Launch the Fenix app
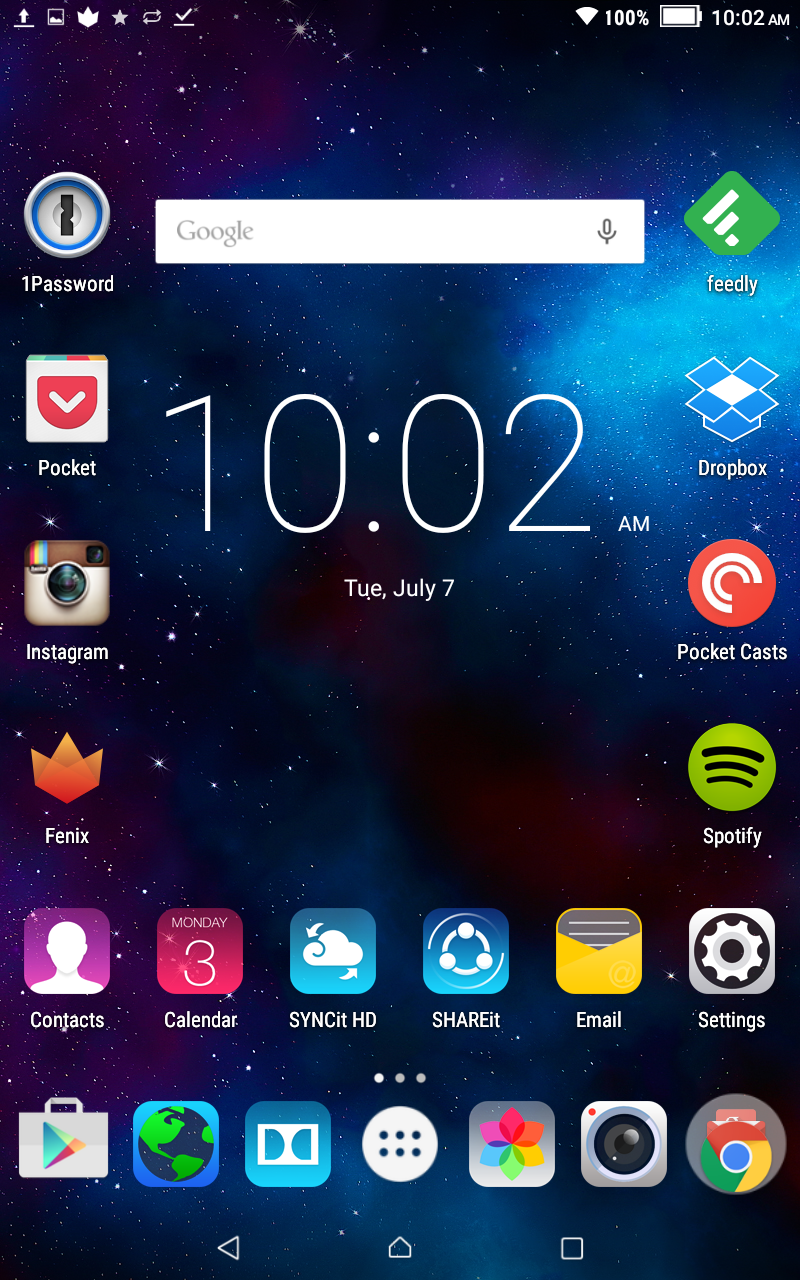Viewport: 800px width, 1280px height. point(67,768)
